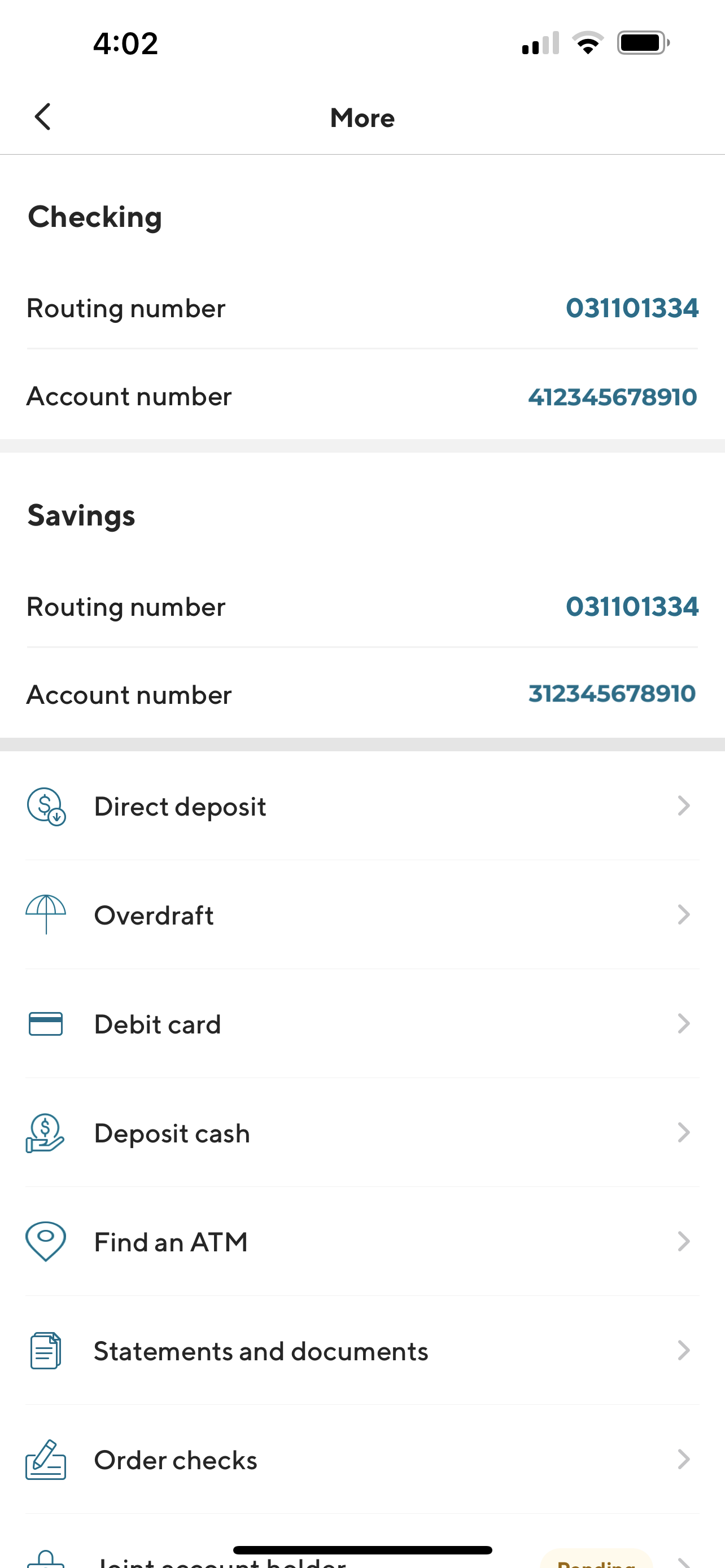Copy the Checking routing number
This screenshot has width=725, height=1568.
click(631, 308)
